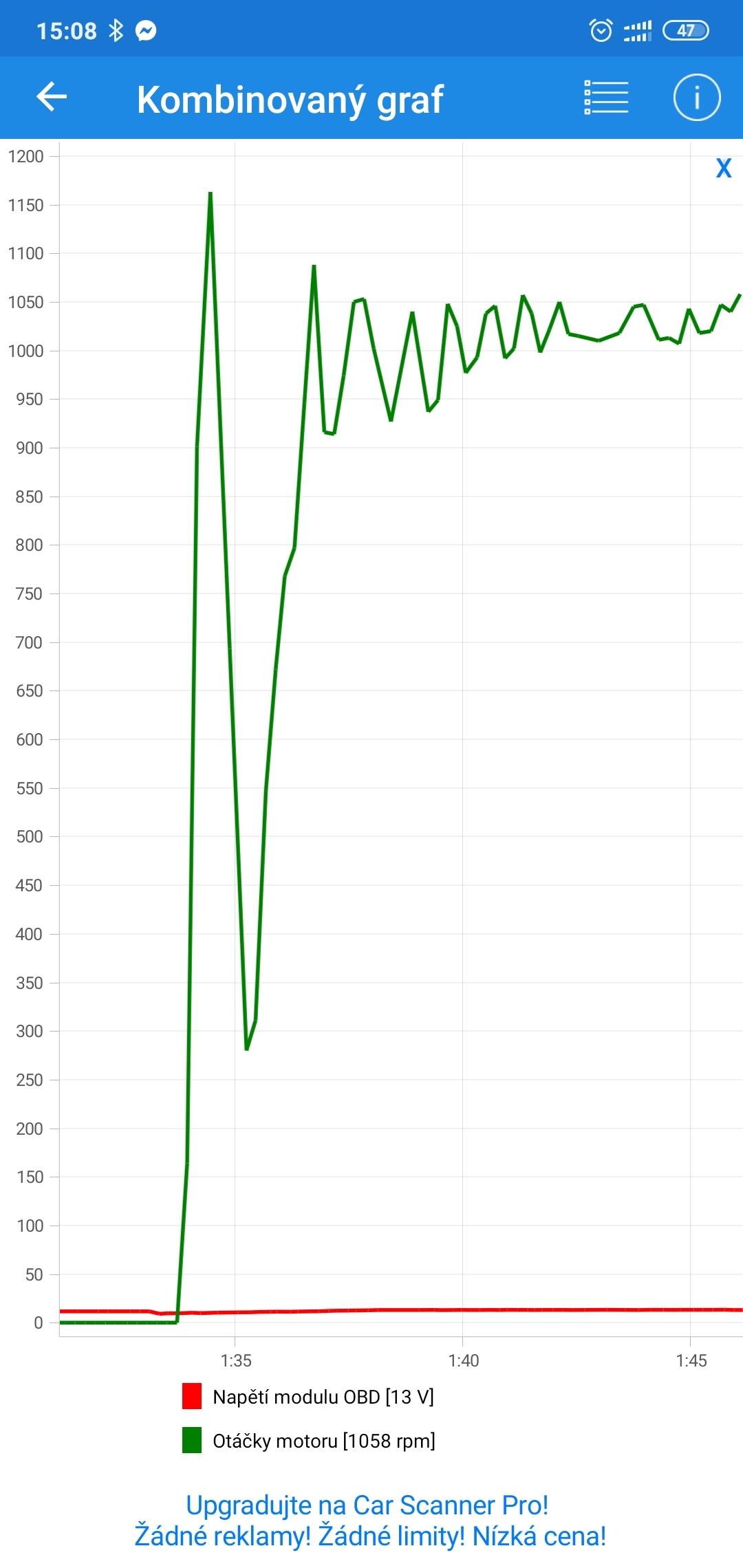Close the chart with the blue X
This screenshot has height=1568, width=743.
723,168
